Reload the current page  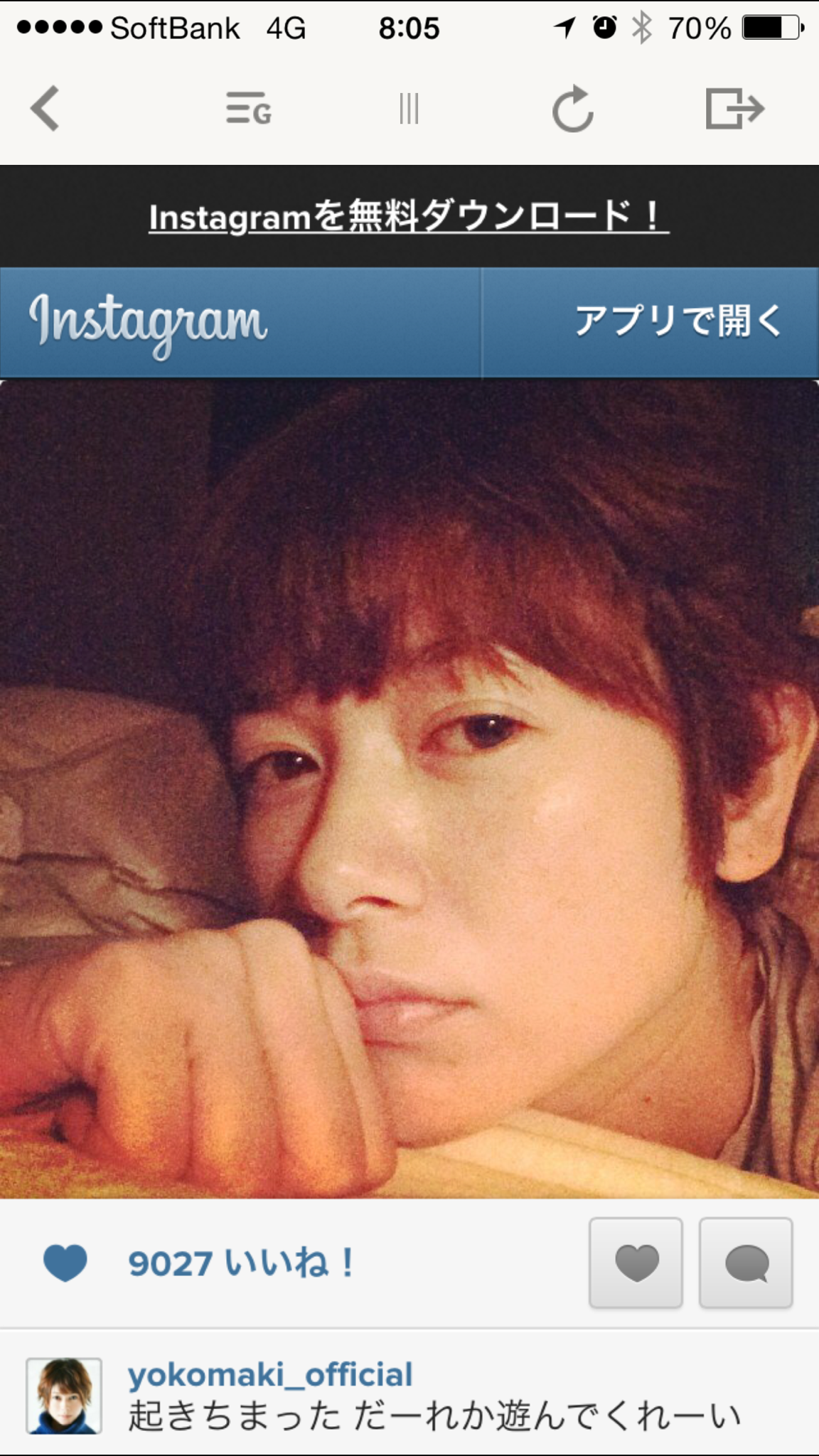pyautogui.click(x=573, y=109)
